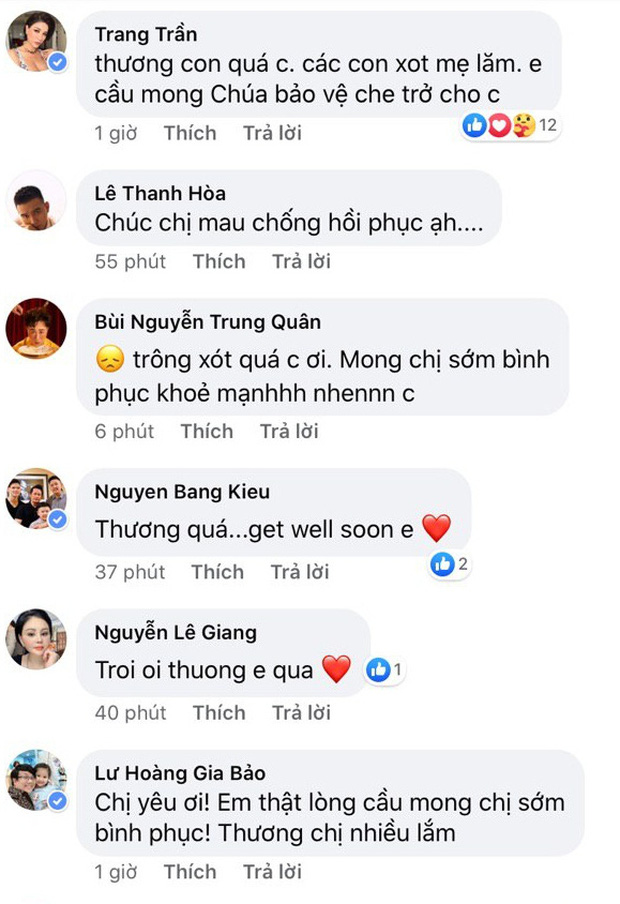Viewport: 620px width, 904px height.
Task: Like Trang Trần's comment
Action: coord(190,133)
